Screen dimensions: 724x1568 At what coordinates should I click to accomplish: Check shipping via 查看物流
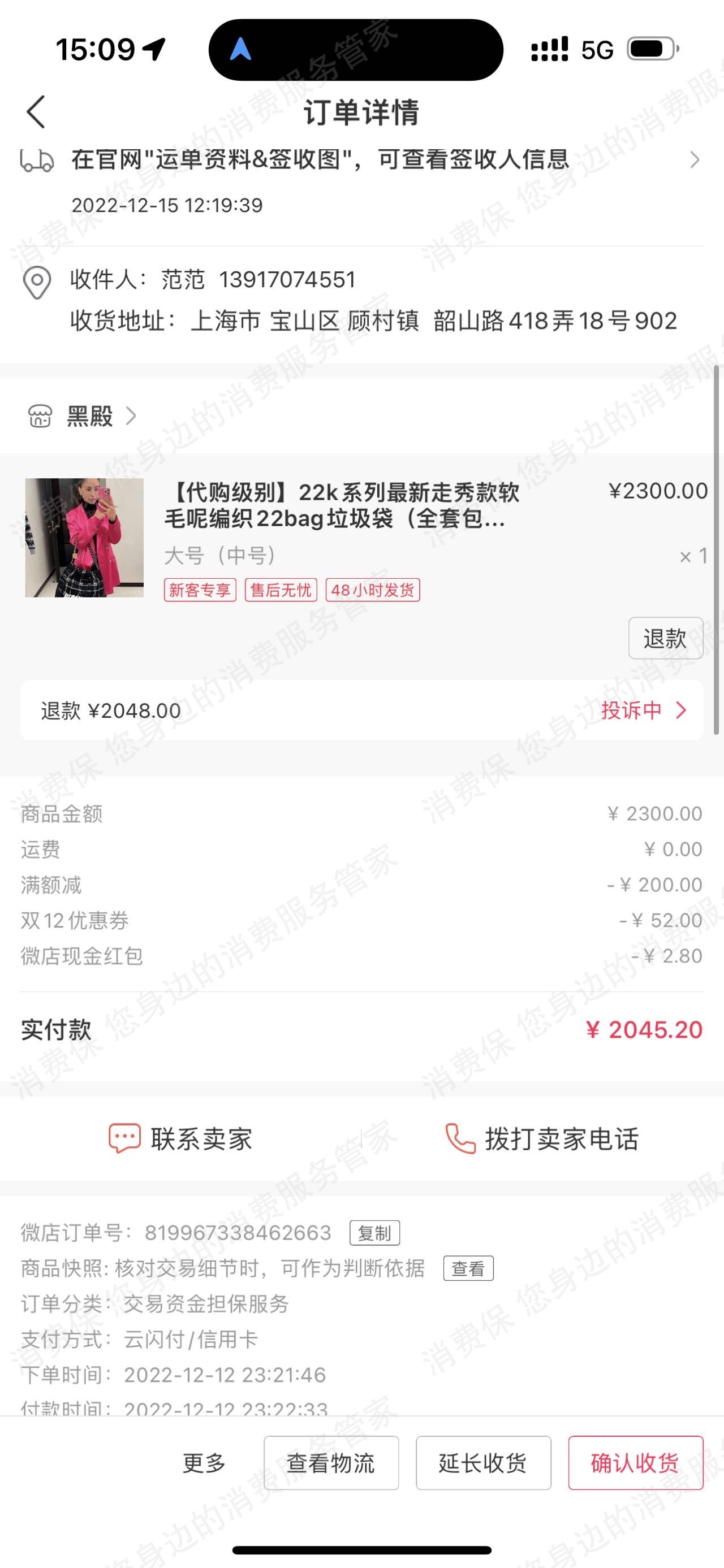point(331,1463)
